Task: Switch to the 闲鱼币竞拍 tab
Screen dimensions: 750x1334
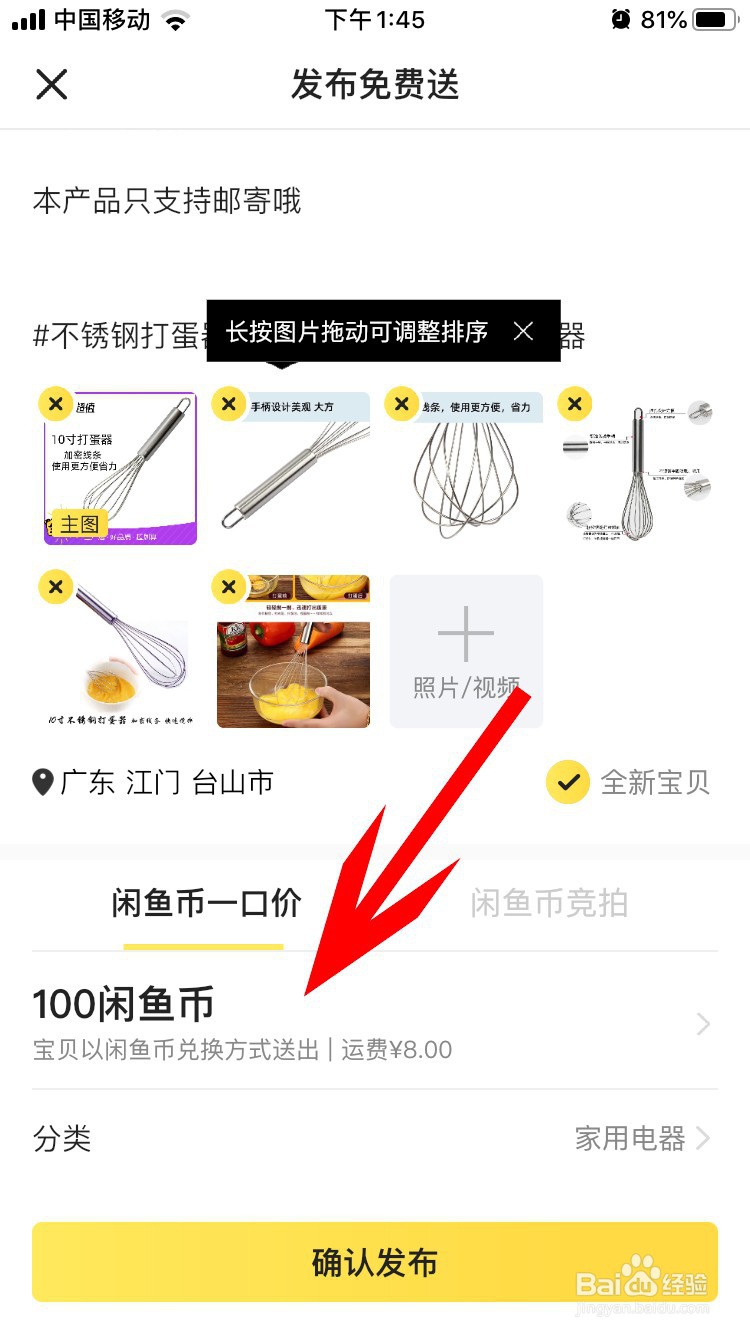Action: point(548,902)
